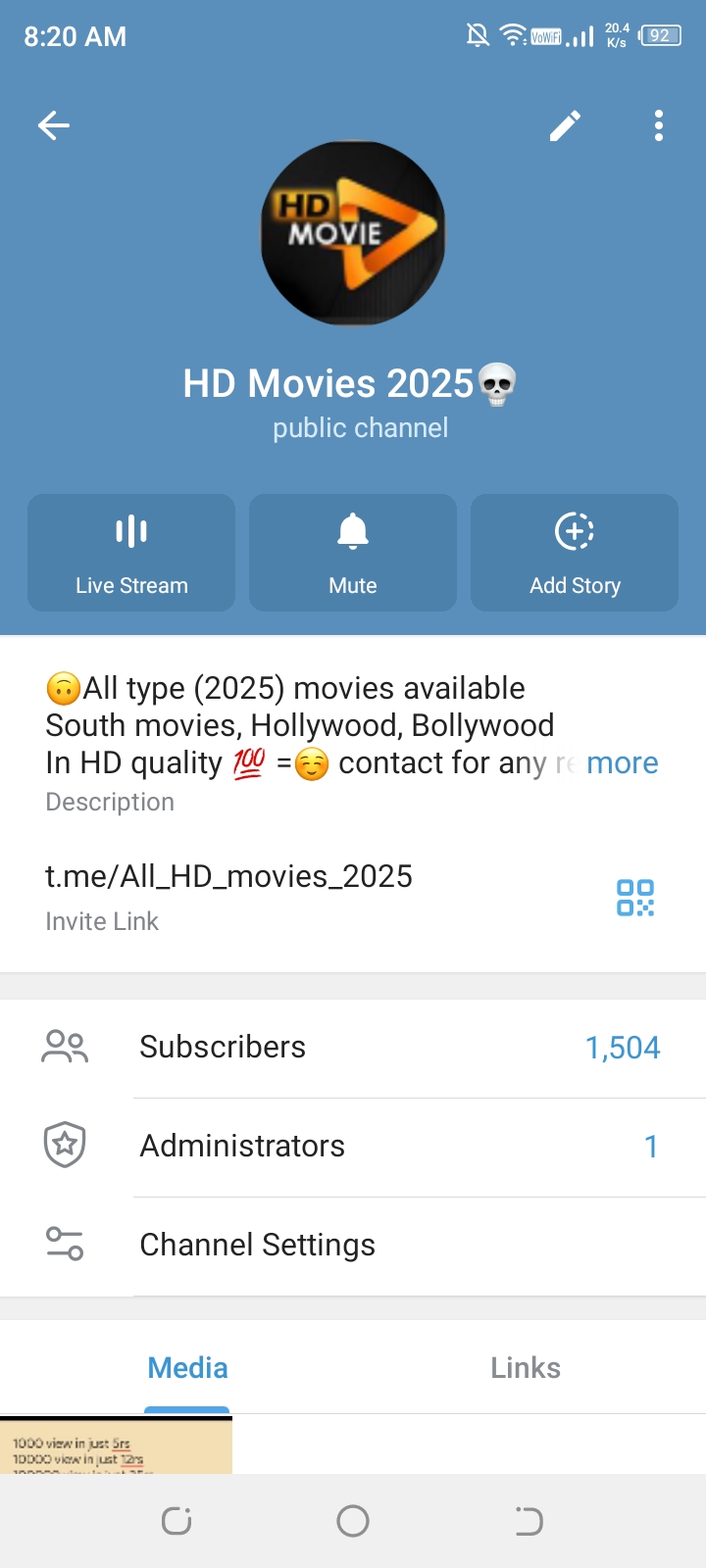Open the three-dot overflow menu
The width and height of the screenshot is (706, 1568).
(658, 125)
